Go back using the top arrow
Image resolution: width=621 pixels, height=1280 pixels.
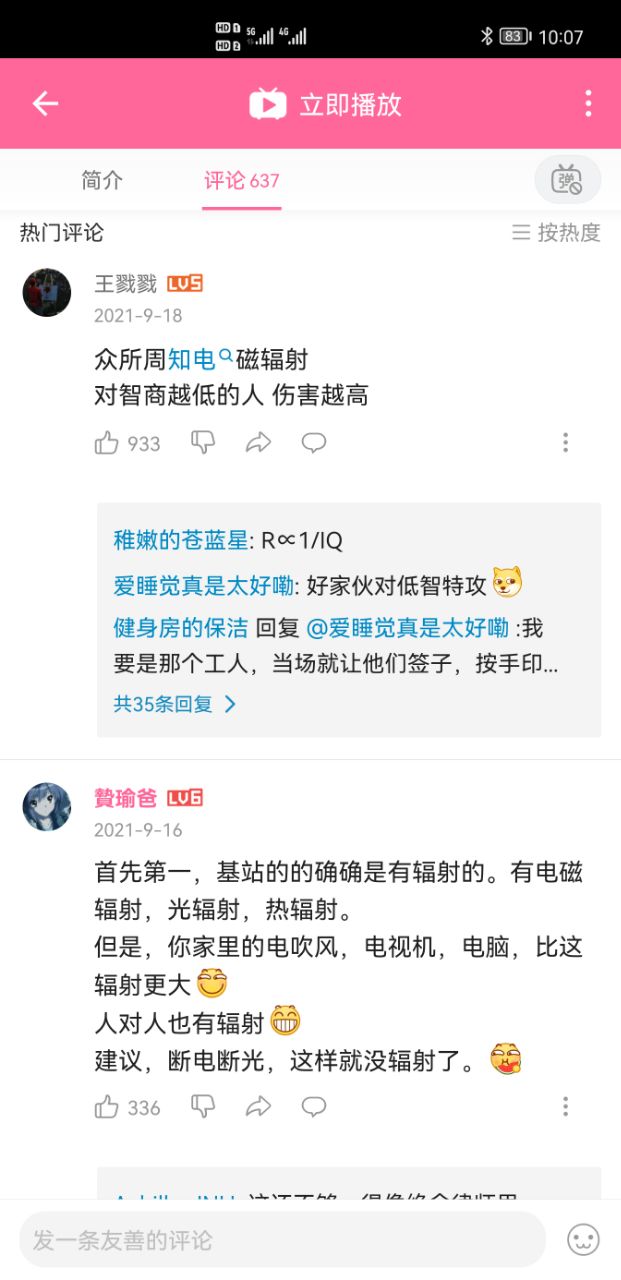coord(45,103)
